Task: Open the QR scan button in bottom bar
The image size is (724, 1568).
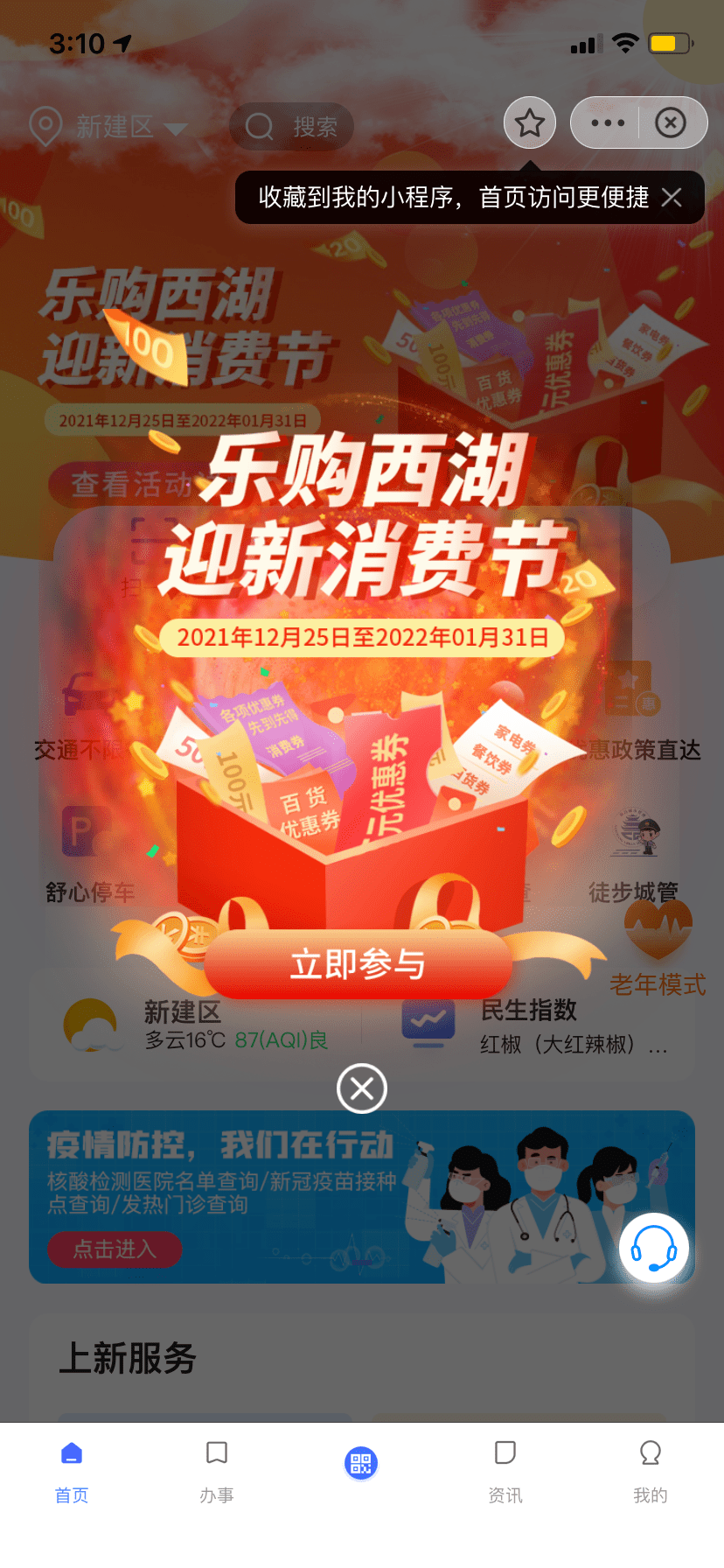Action: [361, 1463]
